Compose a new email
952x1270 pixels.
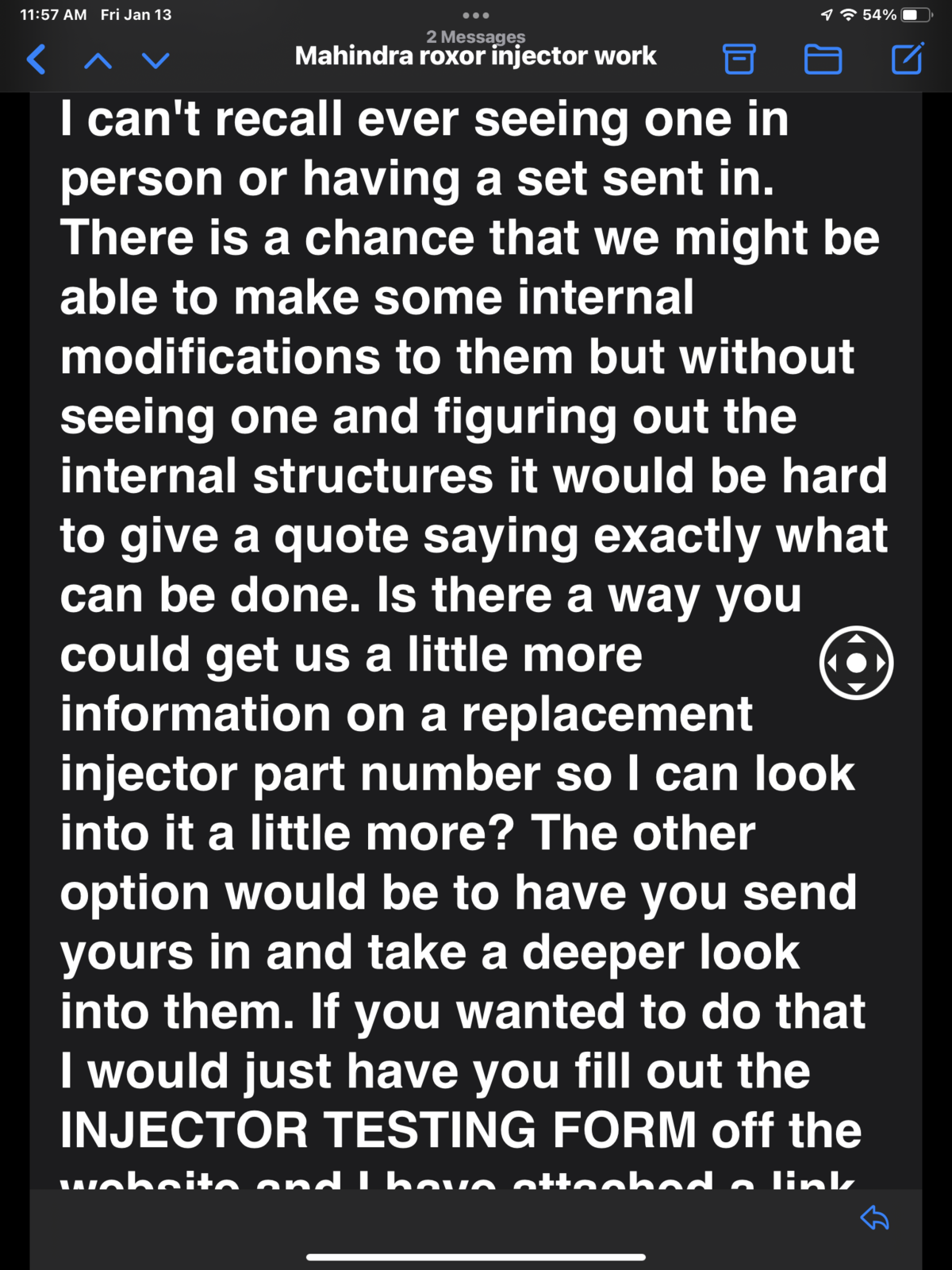[907, 59]
